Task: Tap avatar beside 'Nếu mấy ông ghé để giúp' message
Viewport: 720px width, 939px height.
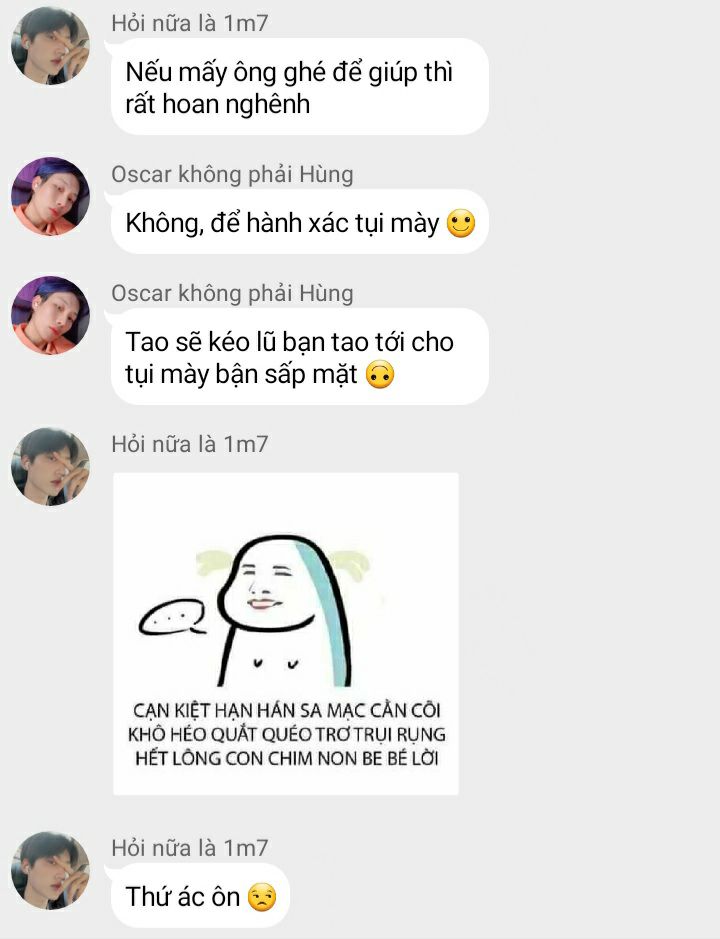Action: click(50, 46)
